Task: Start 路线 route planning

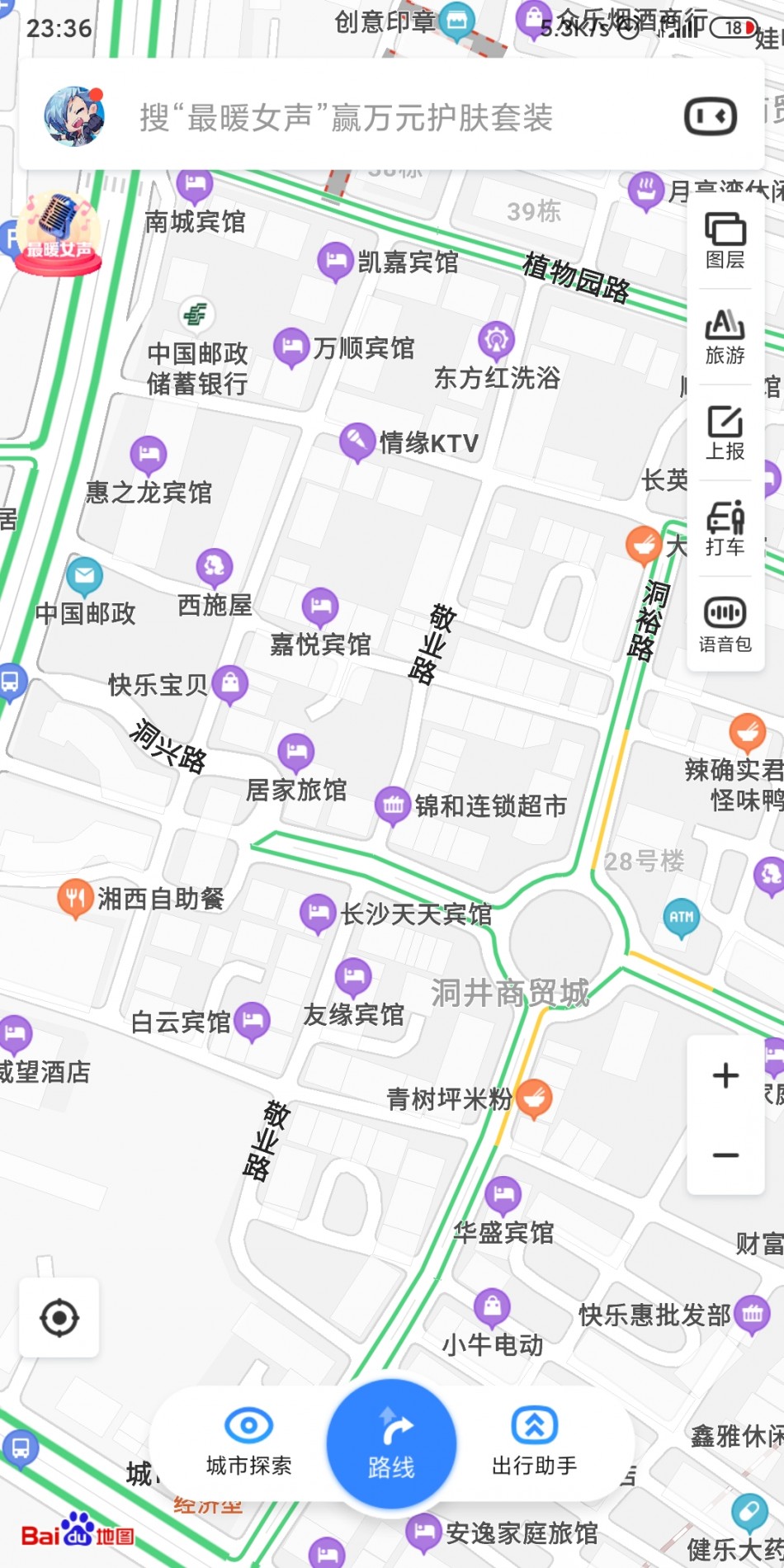Action: coord(391,1445)
